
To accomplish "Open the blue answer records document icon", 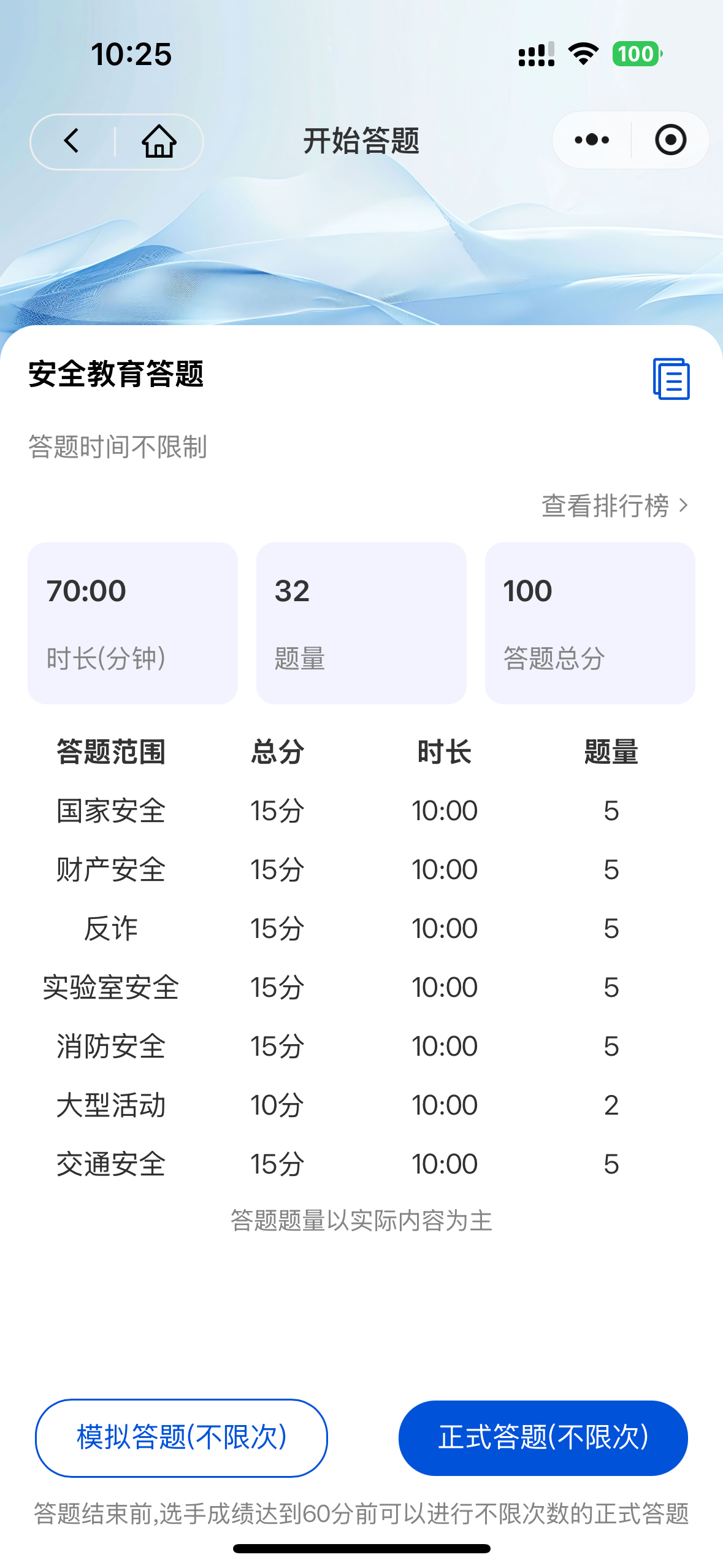I will click(671, 379).
